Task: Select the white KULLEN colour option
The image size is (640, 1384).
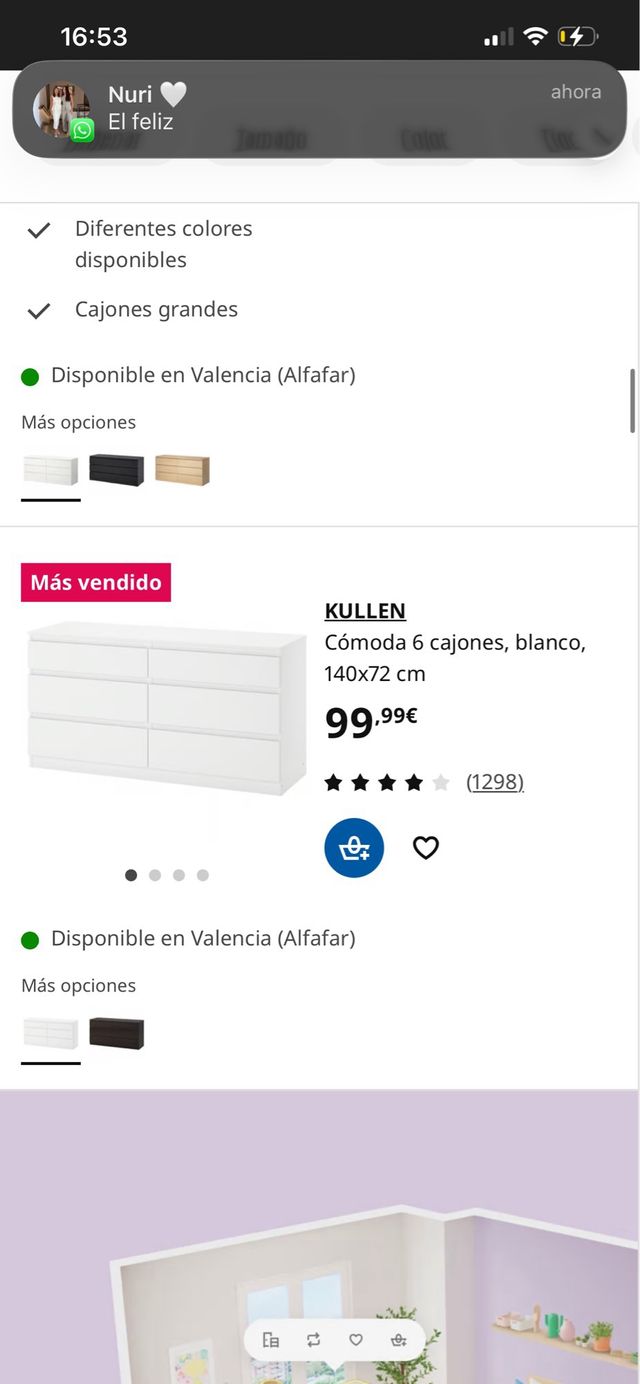Action: click(50, 1033)
